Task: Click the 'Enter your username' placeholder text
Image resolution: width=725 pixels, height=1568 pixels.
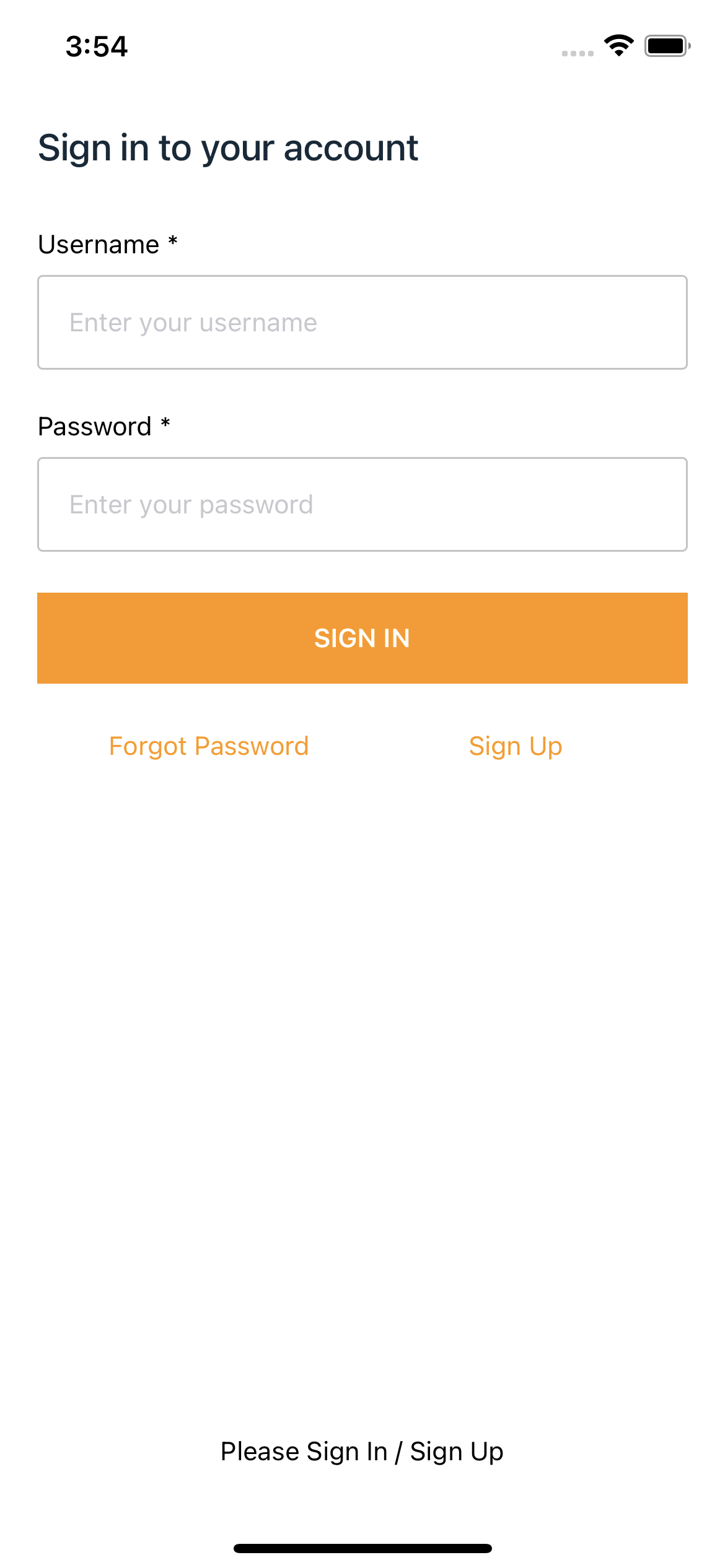Action: [193, 322]
